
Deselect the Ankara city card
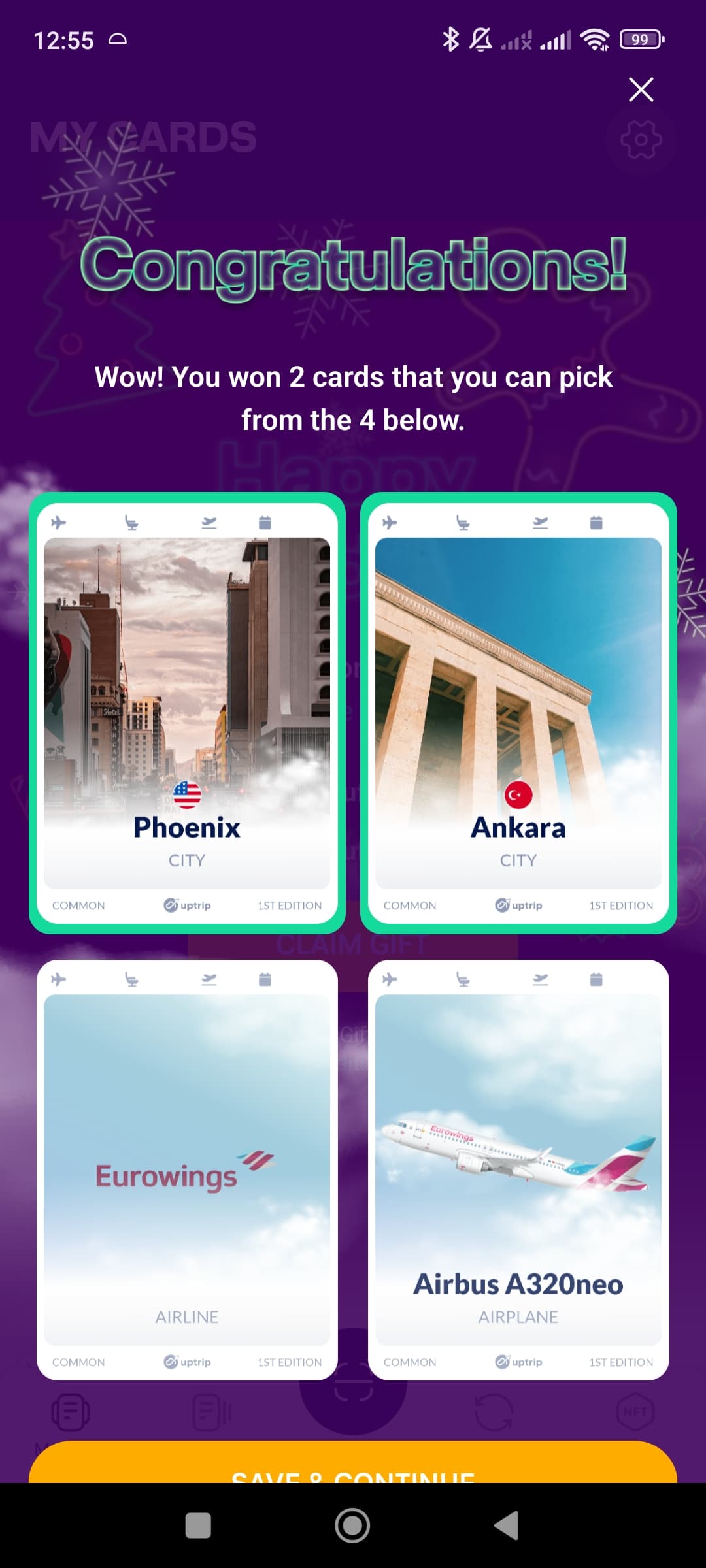(518, 712)
